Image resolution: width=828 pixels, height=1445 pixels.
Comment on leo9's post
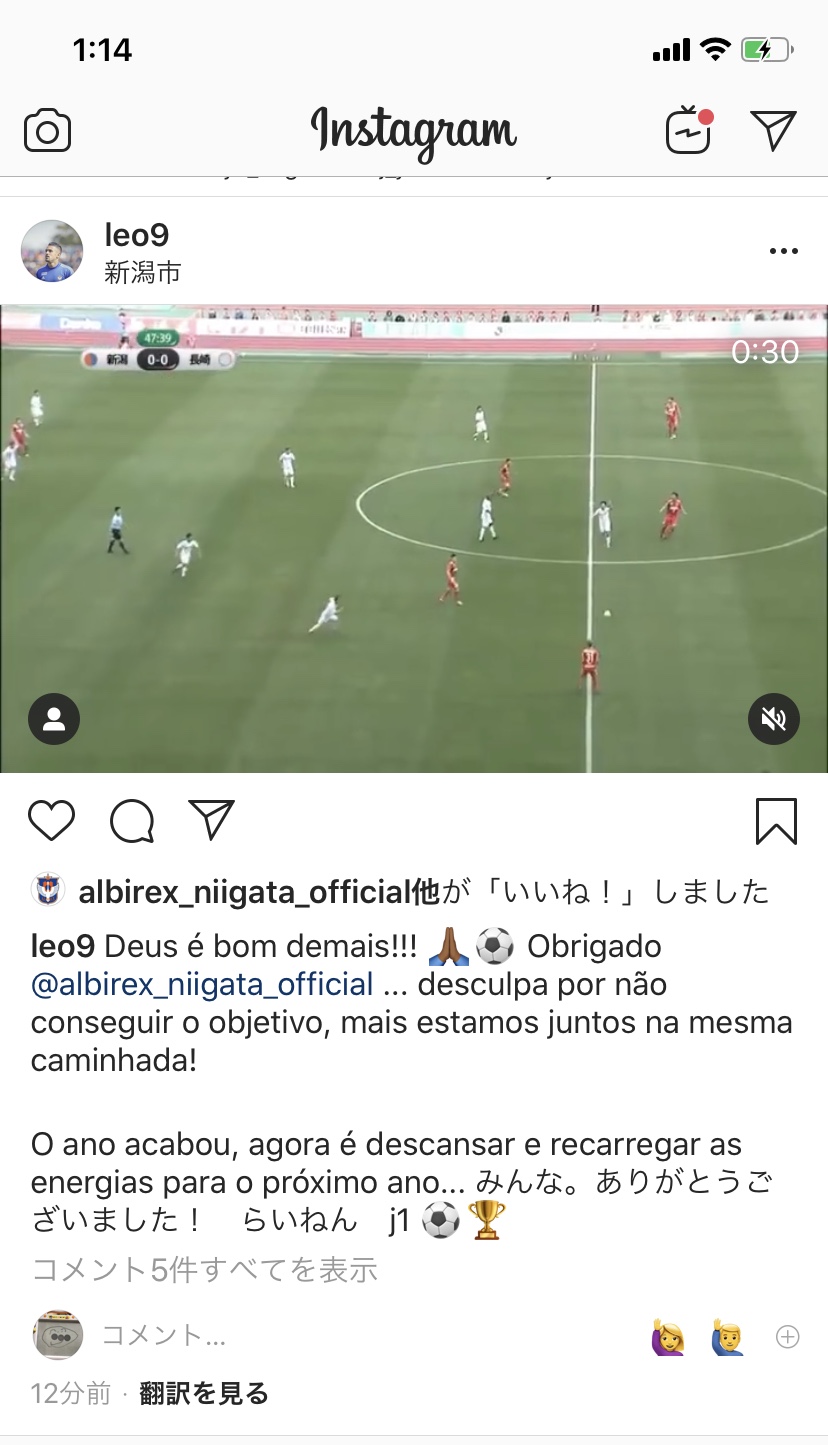point(132,821)
